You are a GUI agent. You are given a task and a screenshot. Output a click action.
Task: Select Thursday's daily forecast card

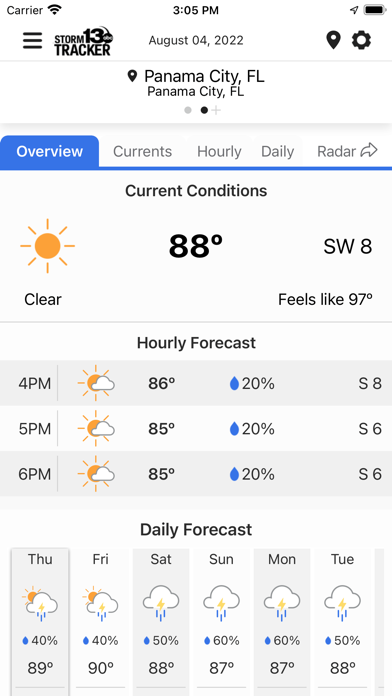pos(40,621)
